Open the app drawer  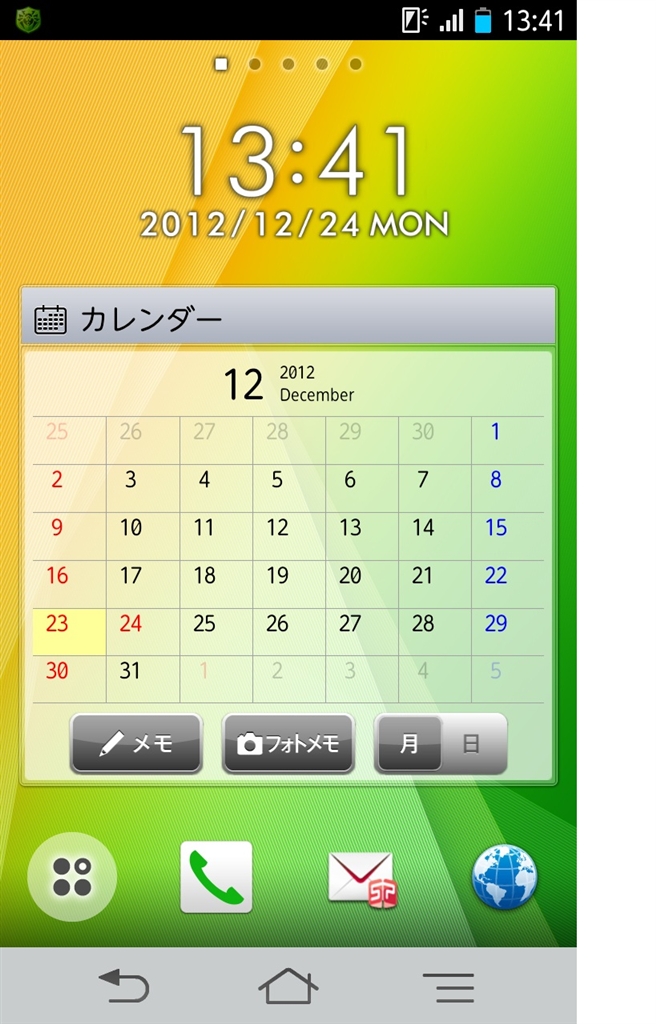click(72, 877)
